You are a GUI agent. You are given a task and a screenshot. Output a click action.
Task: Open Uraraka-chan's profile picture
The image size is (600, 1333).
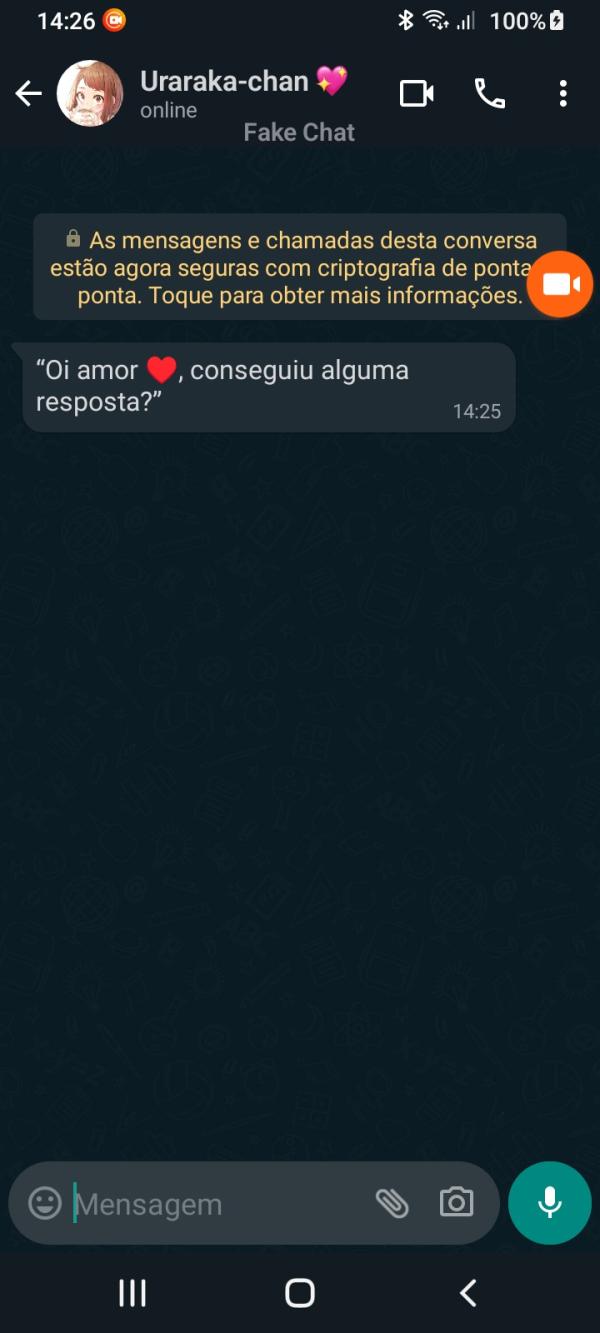pos(90,94)
